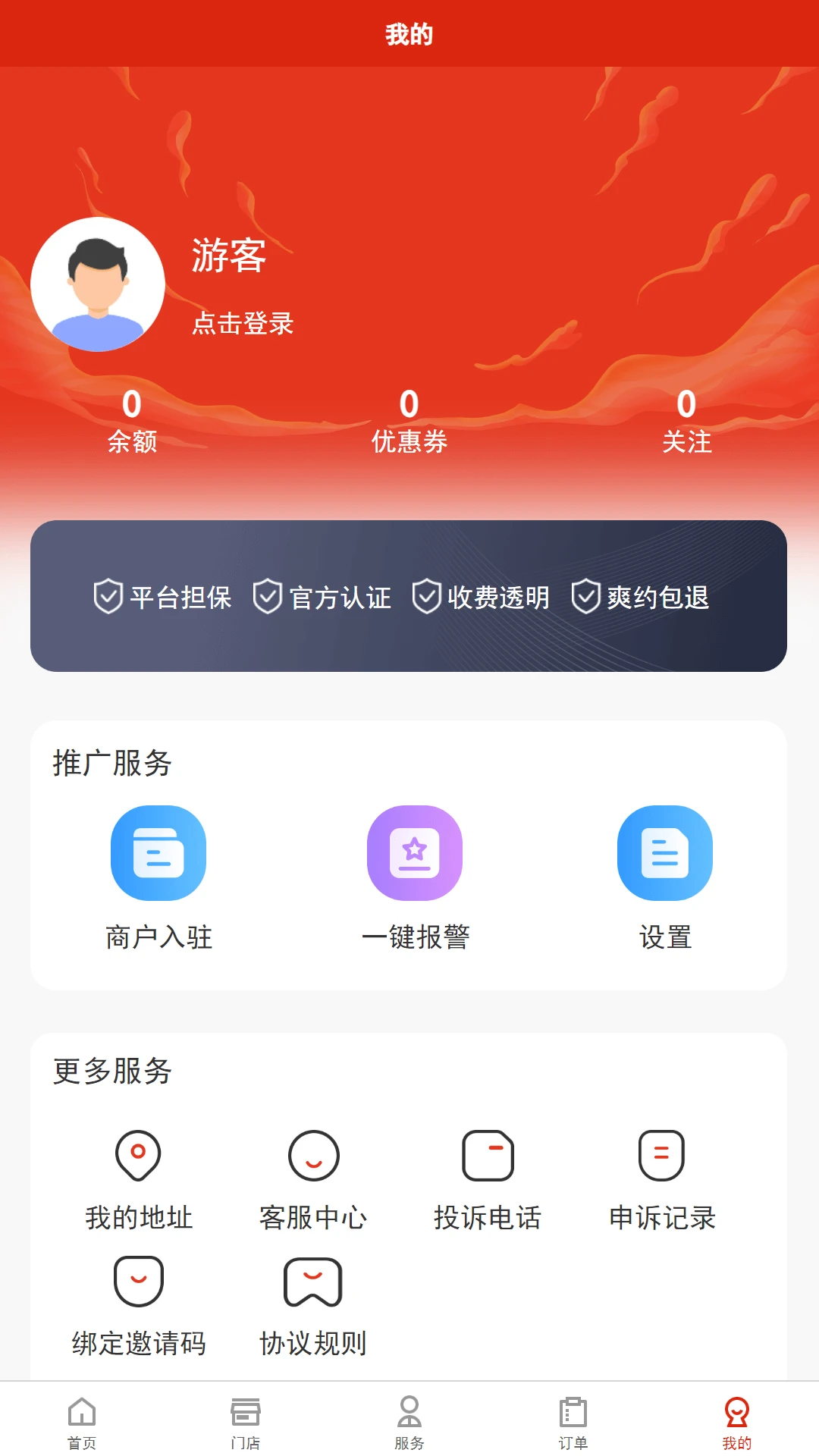Open 设置 settings in 推广服务
This screenshot has height=1456, width=819.
(664, 852)
